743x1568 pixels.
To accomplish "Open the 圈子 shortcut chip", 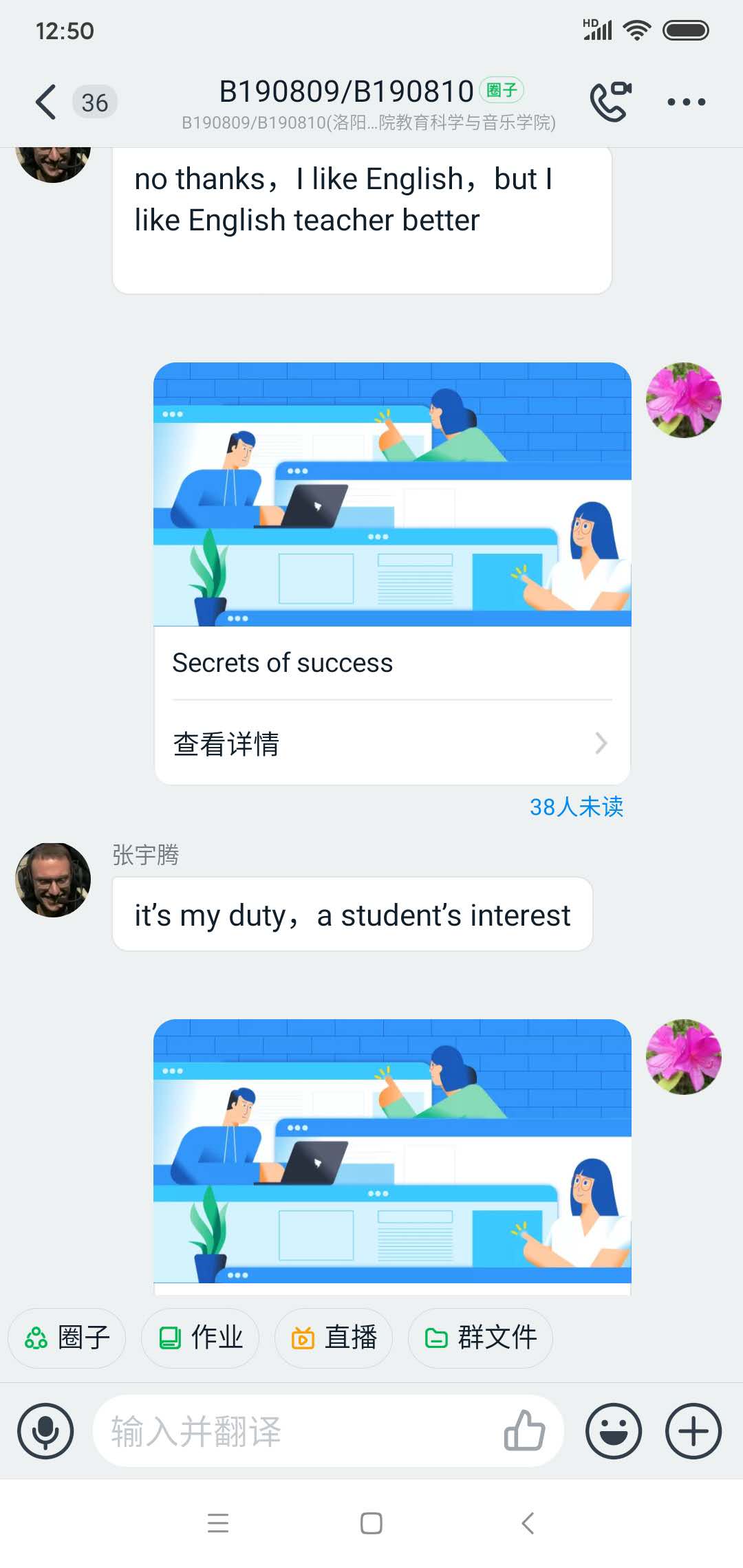I will (67, 1338).
